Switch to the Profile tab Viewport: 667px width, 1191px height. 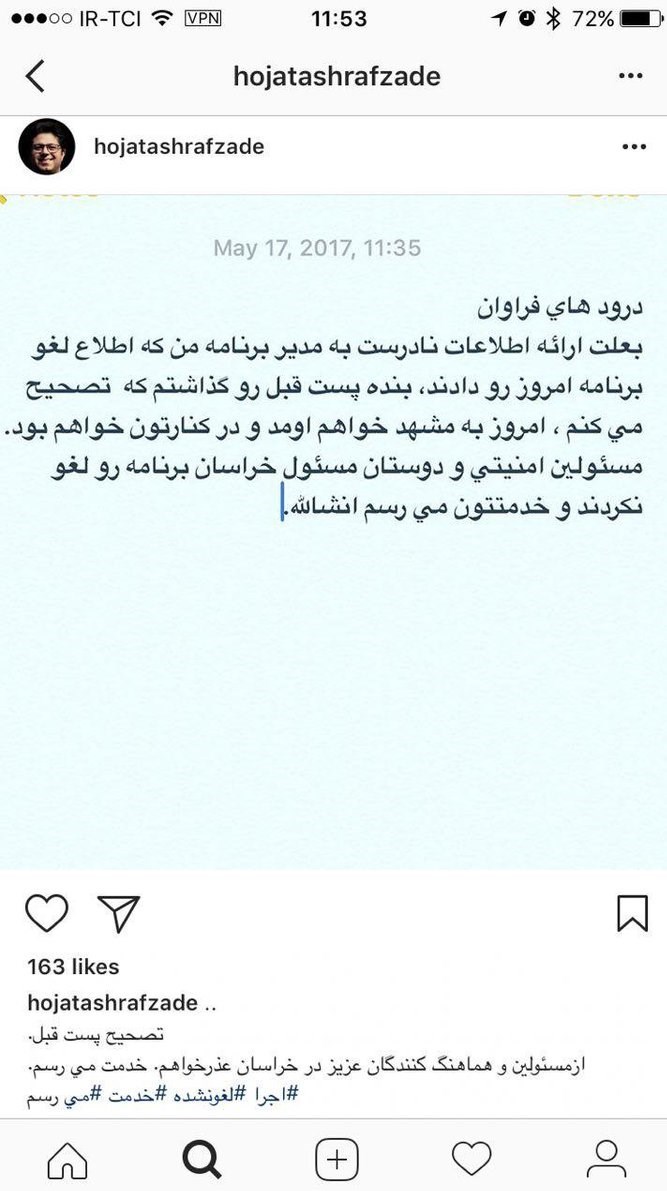pos(606,1159)
